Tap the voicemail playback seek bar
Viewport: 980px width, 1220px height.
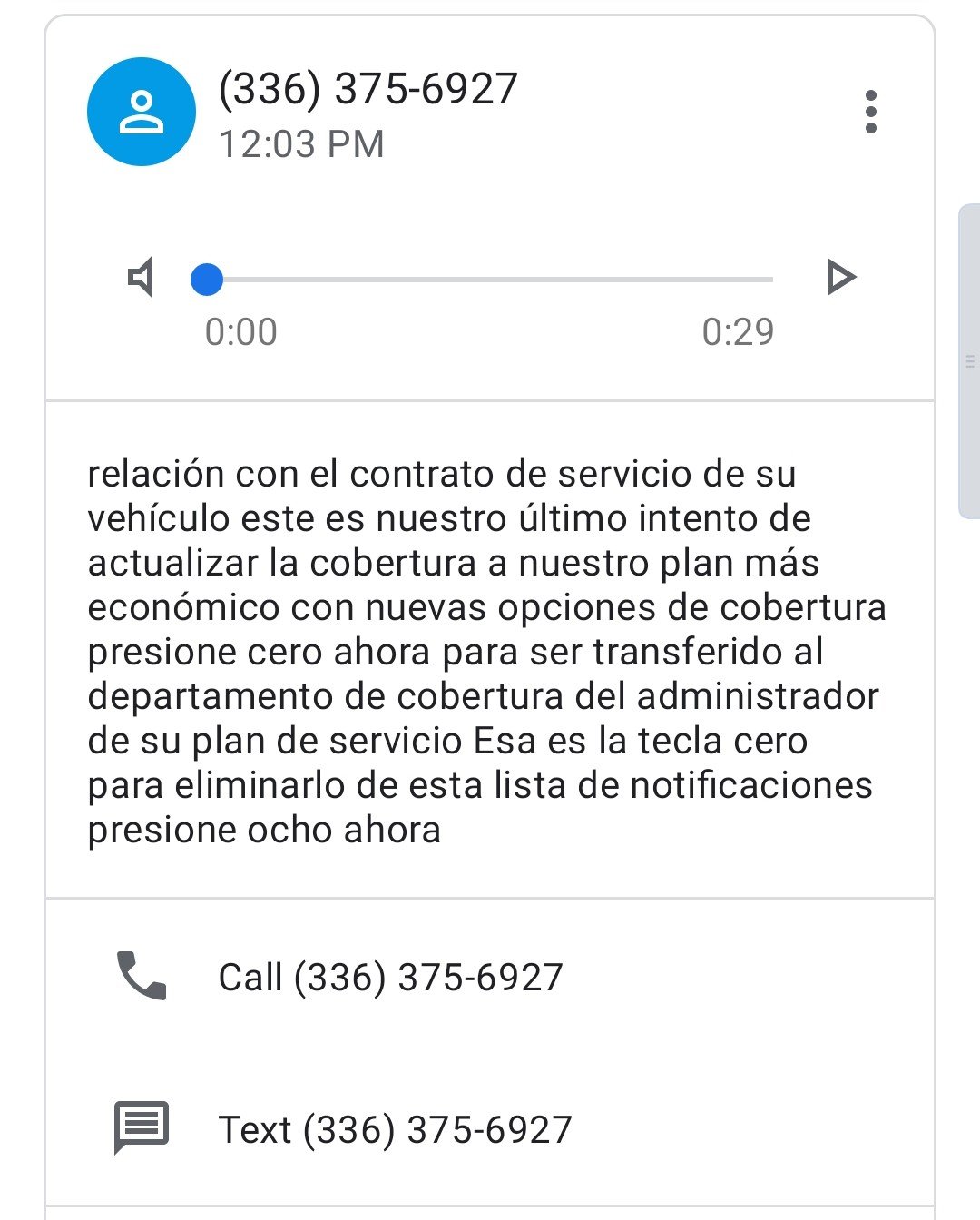click(490, 280)
